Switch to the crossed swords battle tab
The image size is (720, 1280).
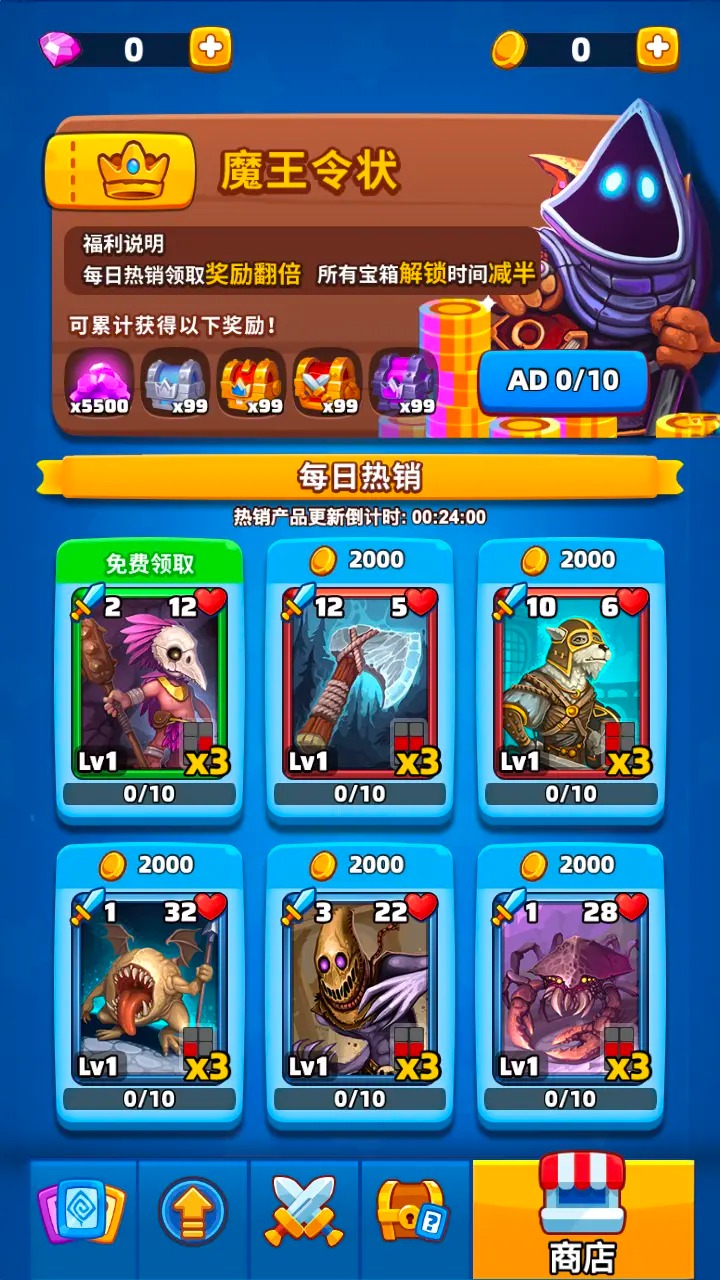pyautogui.click(x=304, y=1213)
